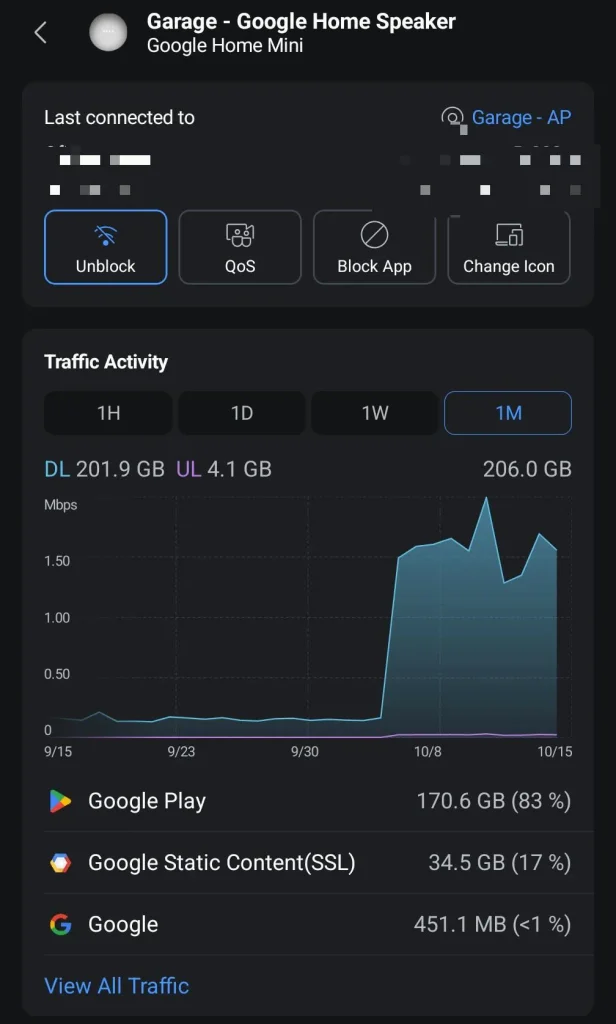Screen dimensions: 616x1024
Task: Unblock this Google Home speaker
Action: (106, 247)
